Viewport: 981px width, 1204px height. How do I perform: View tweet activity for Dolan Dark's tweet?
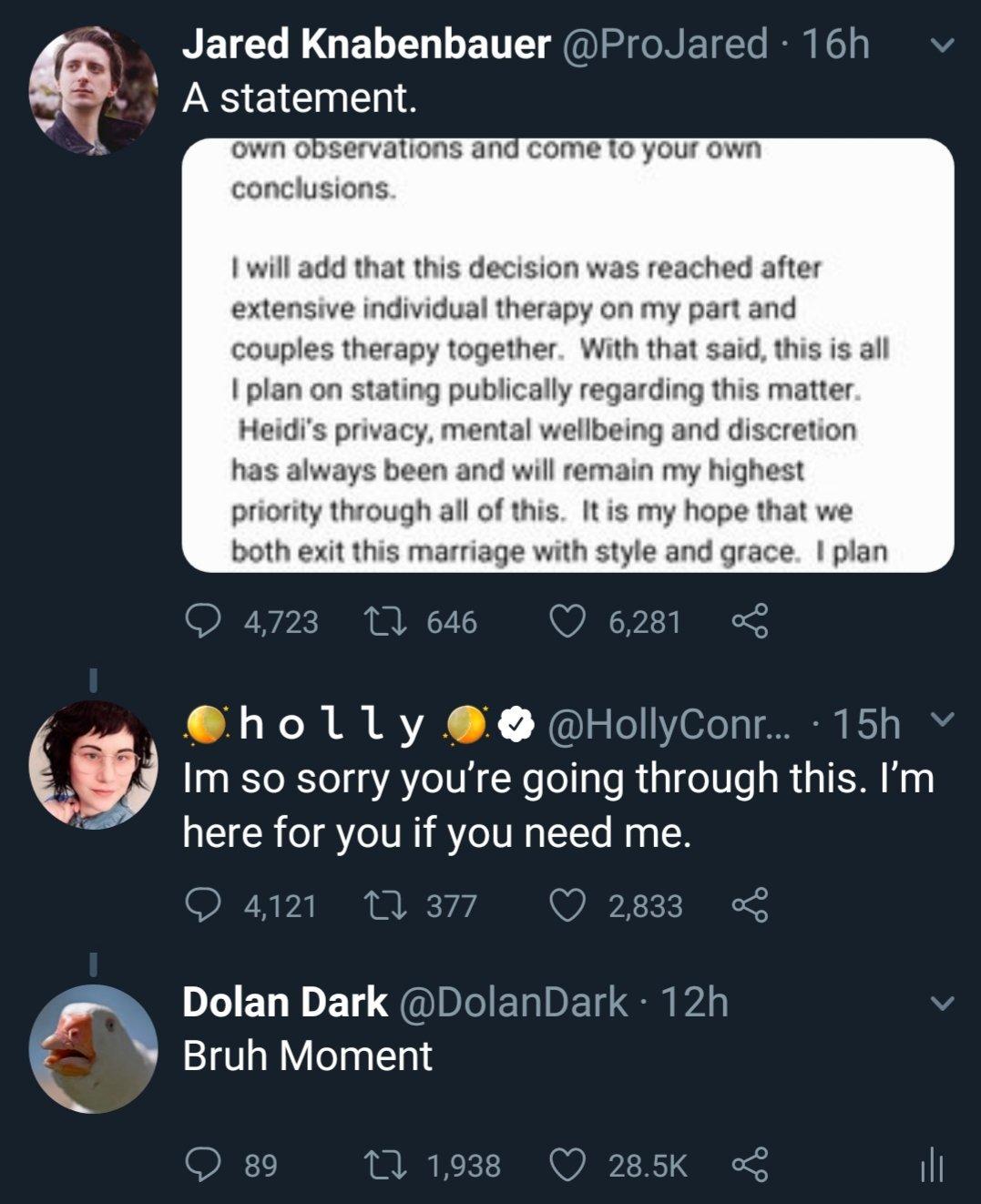[x=930, y=1165]
